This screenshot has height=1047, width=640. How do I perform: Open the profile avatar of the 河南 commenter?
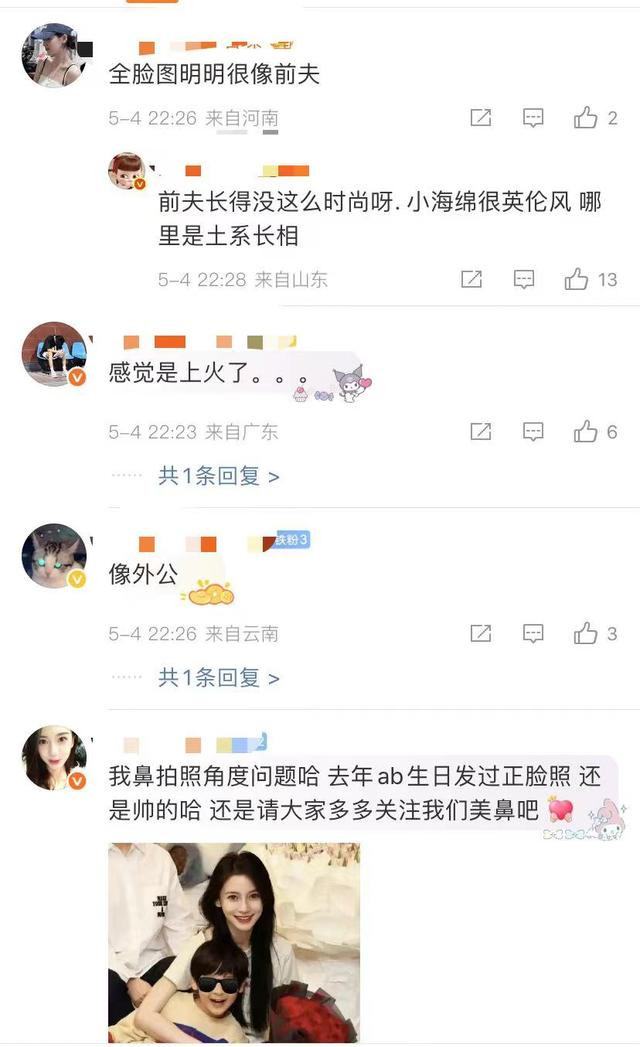pyautogui.click(x=54, y=55)
